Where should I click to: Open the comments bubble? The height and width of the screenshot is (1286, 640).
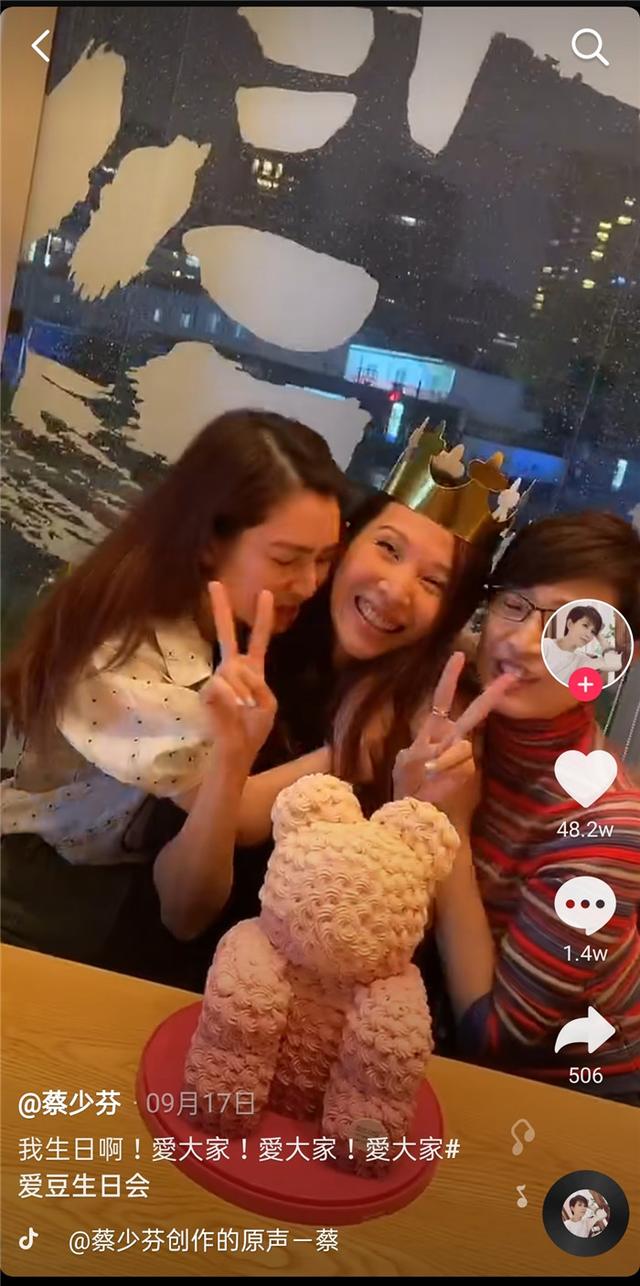click(x=585, y=905)
